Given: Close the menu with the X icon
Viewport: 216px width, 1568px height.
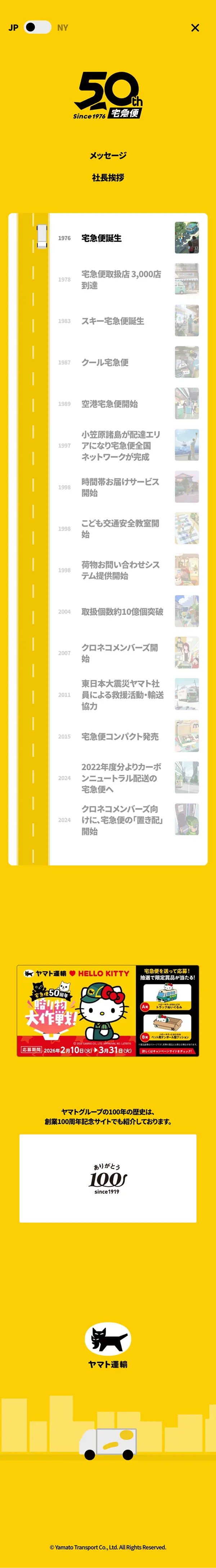Looking at the screenshot, I should (195, 28).
